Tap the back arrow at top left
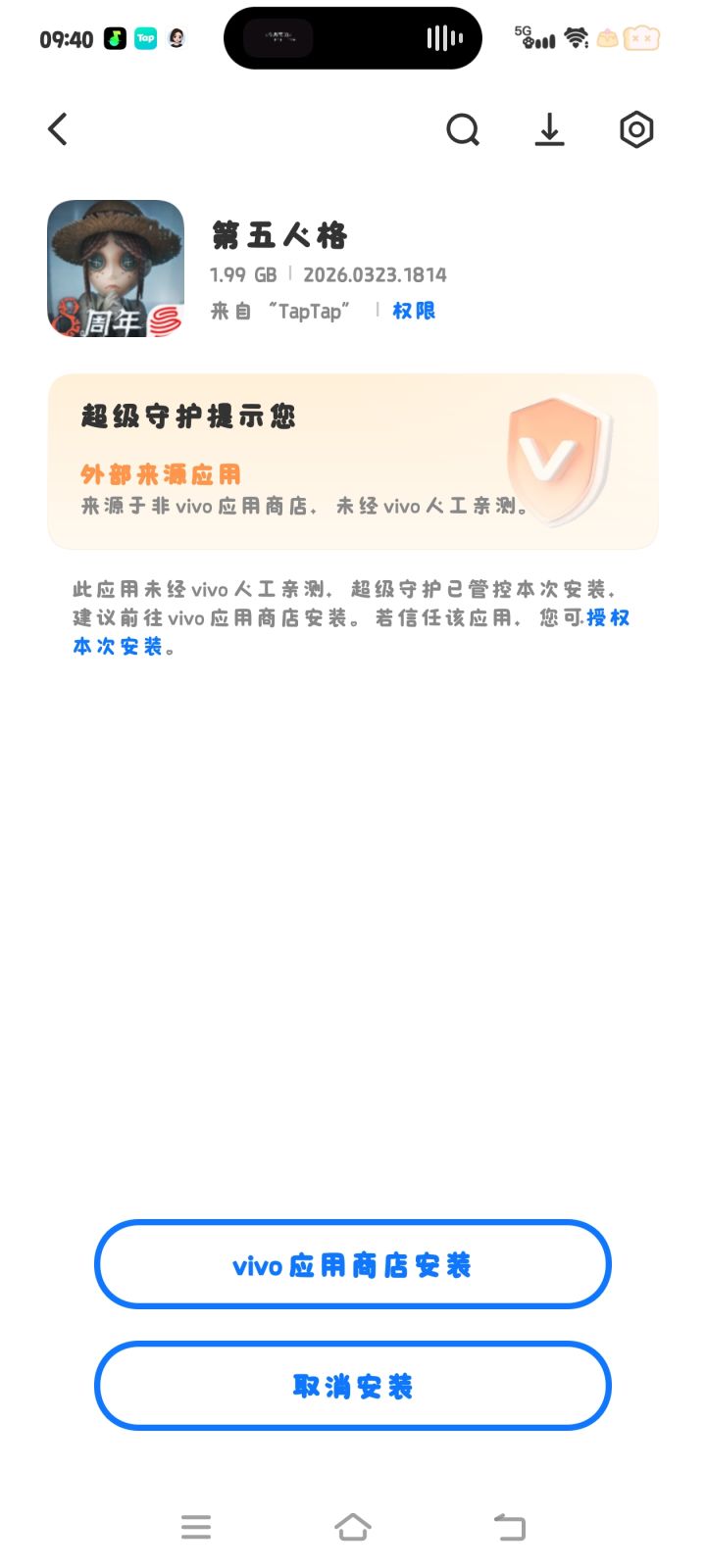The width and height of the screenshot is (706, 1568). 57,128
